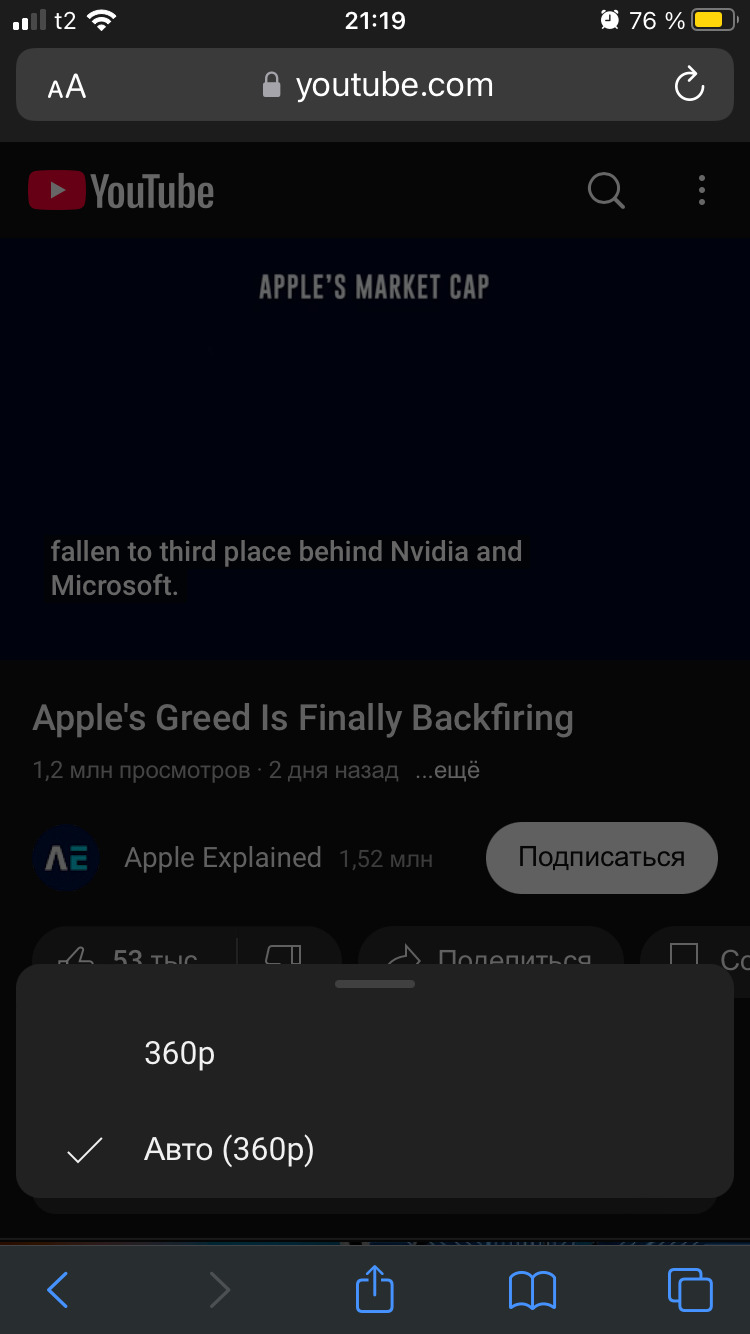The width and height of the screenshot is (750, 1334).
Task: Open Safari reader text size menu
Action: click(x=67, y=87)
